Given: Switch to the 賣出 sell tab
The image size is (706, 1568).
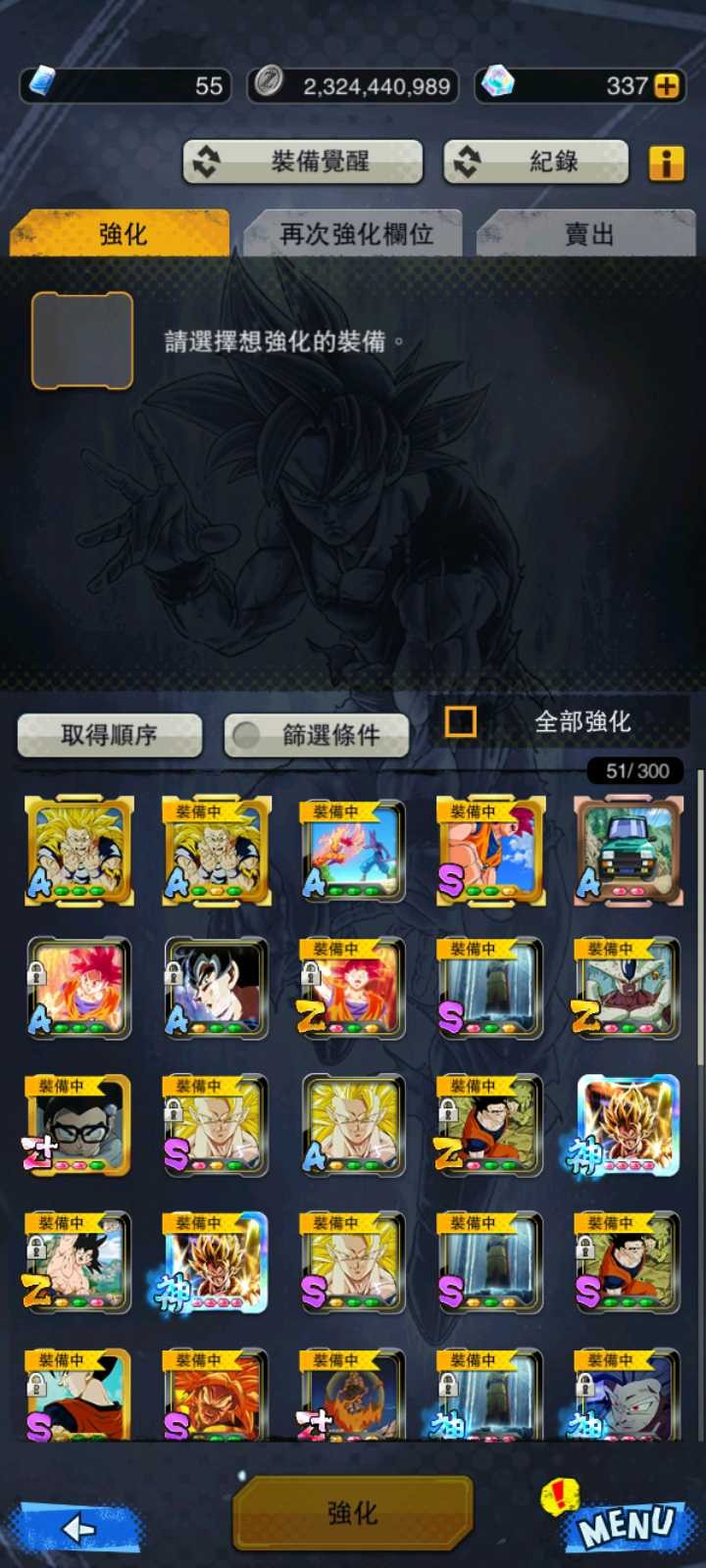Looking at the screenshot, I should click(x=588, y=233).
